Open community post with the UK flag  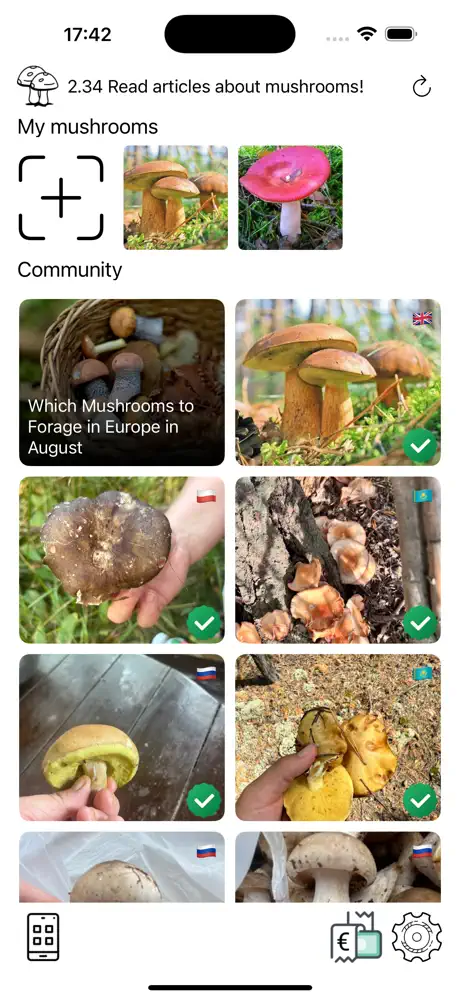click(x=338, y=382)
